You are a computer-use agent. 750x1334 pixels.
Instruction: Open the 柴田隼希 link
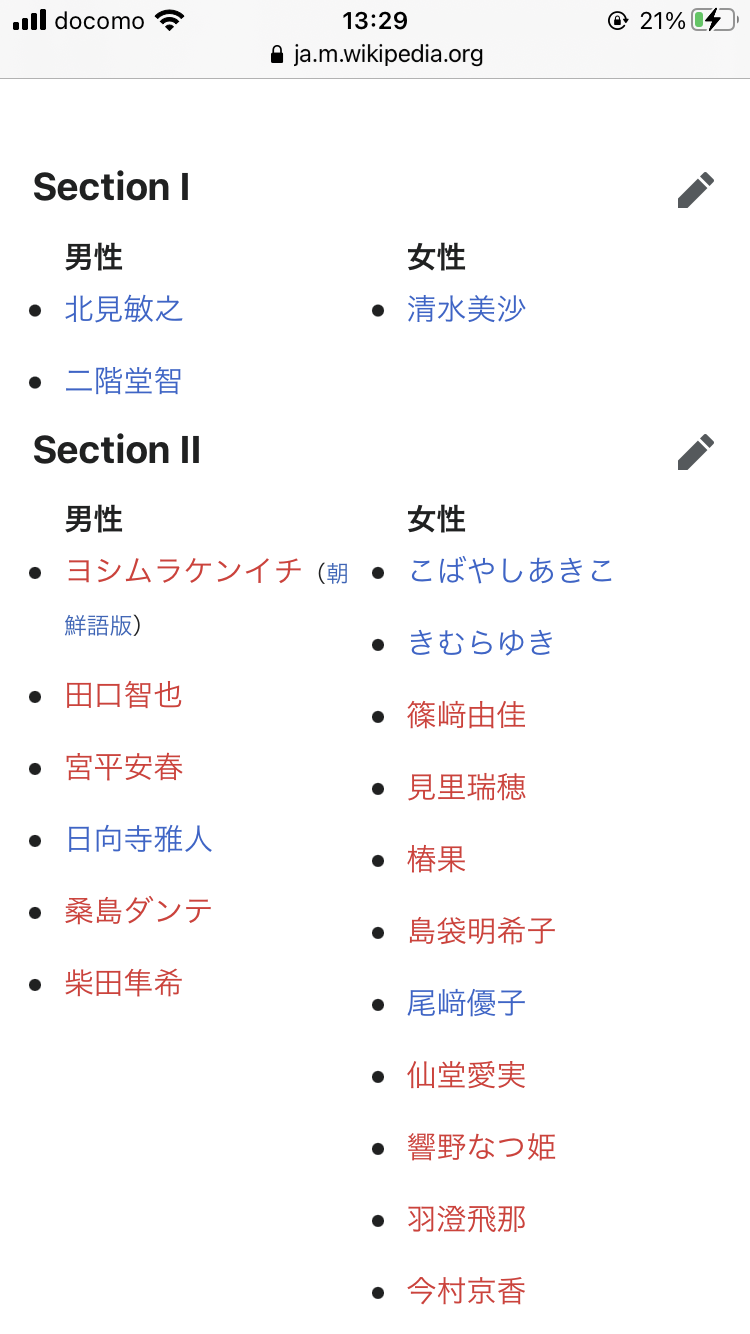coord(124,983)
